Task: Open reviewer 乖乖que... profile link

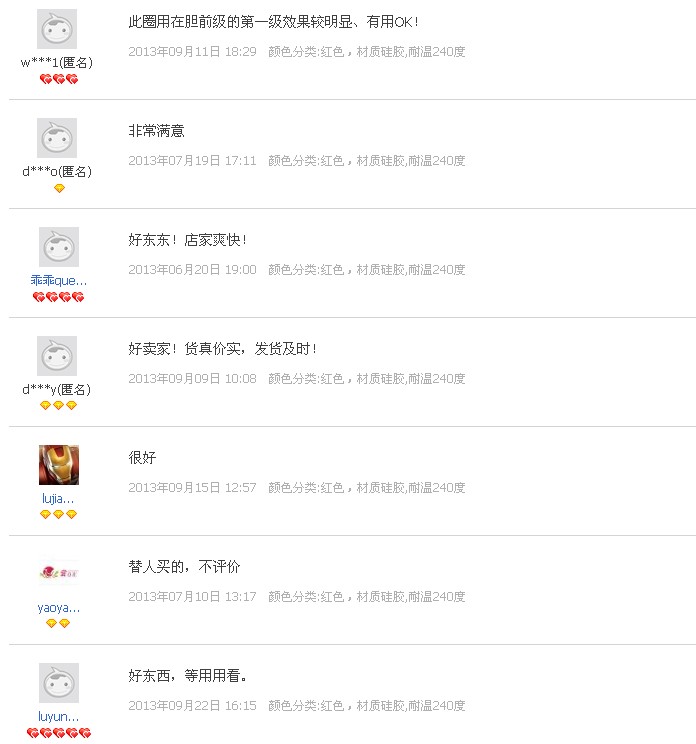Action: coord(58,281)
